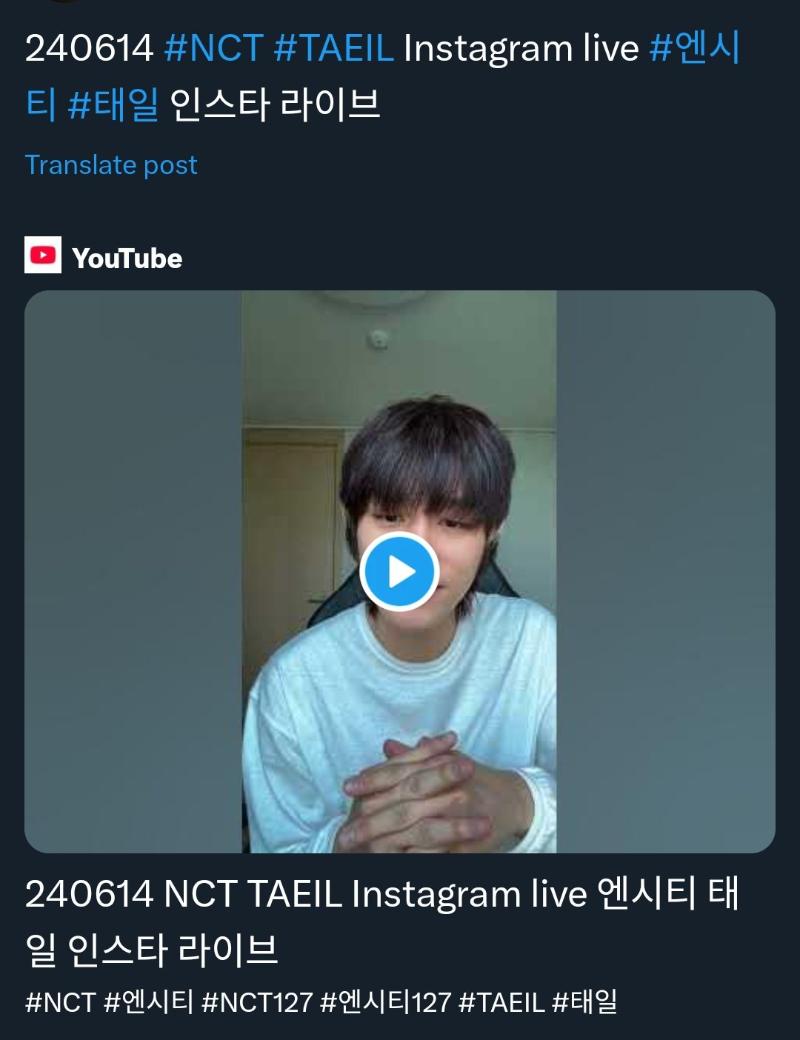The width and height of the screenshot is (800, 1040).
Task: Open the #엔시티 hashtag link
Action: click(694, 49)
